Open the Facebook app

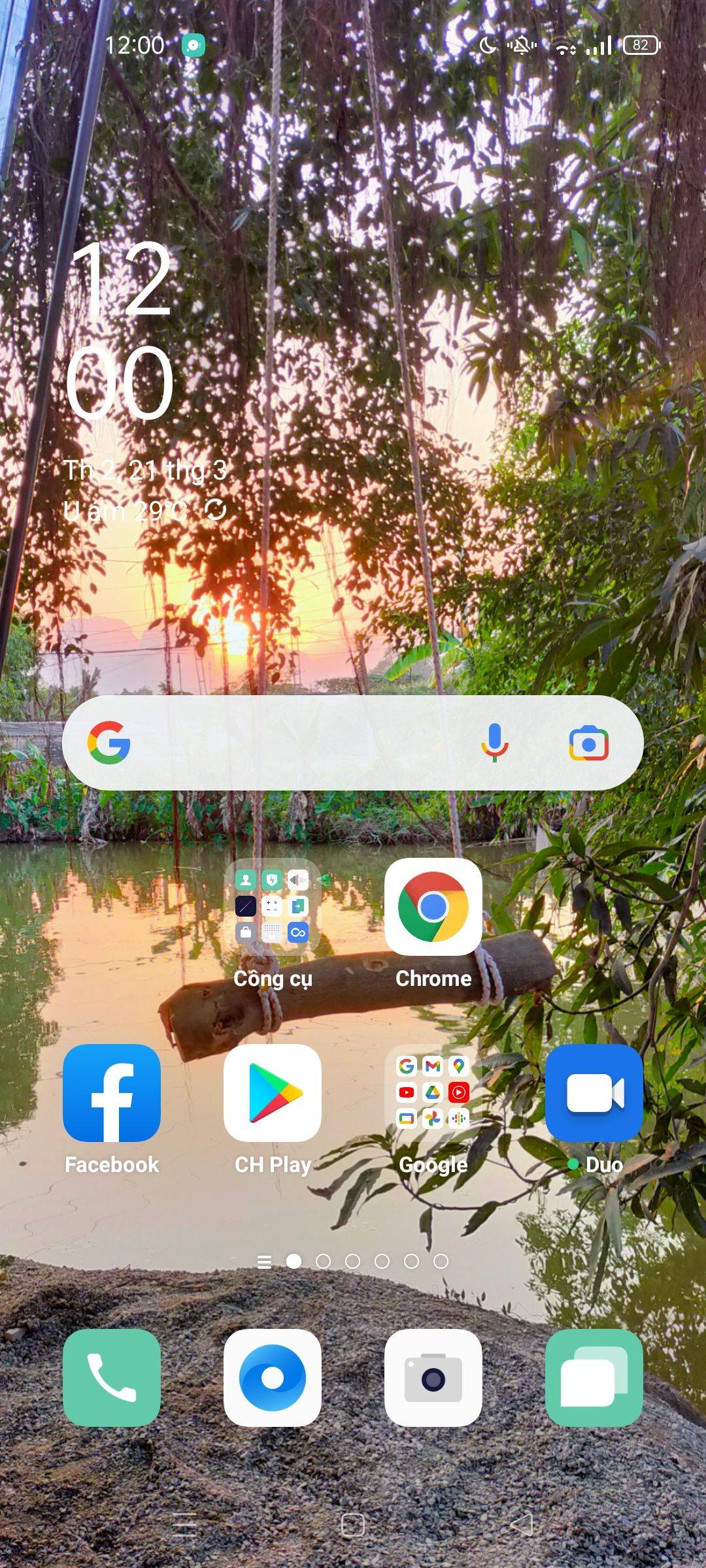click(112, 1092)
